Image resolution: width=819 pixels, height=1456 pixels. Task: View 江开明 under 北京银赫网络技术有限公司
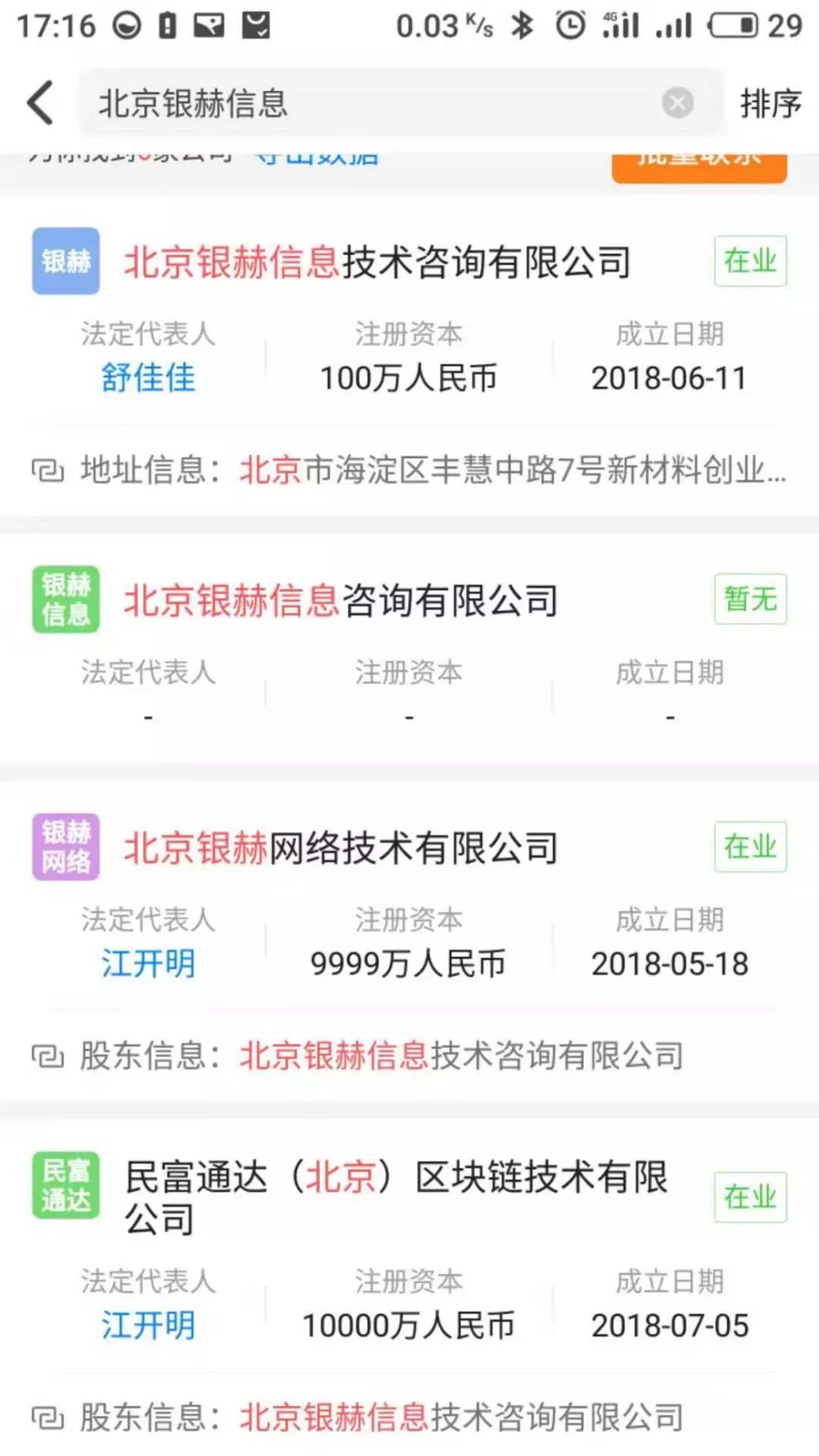(148, 964)
